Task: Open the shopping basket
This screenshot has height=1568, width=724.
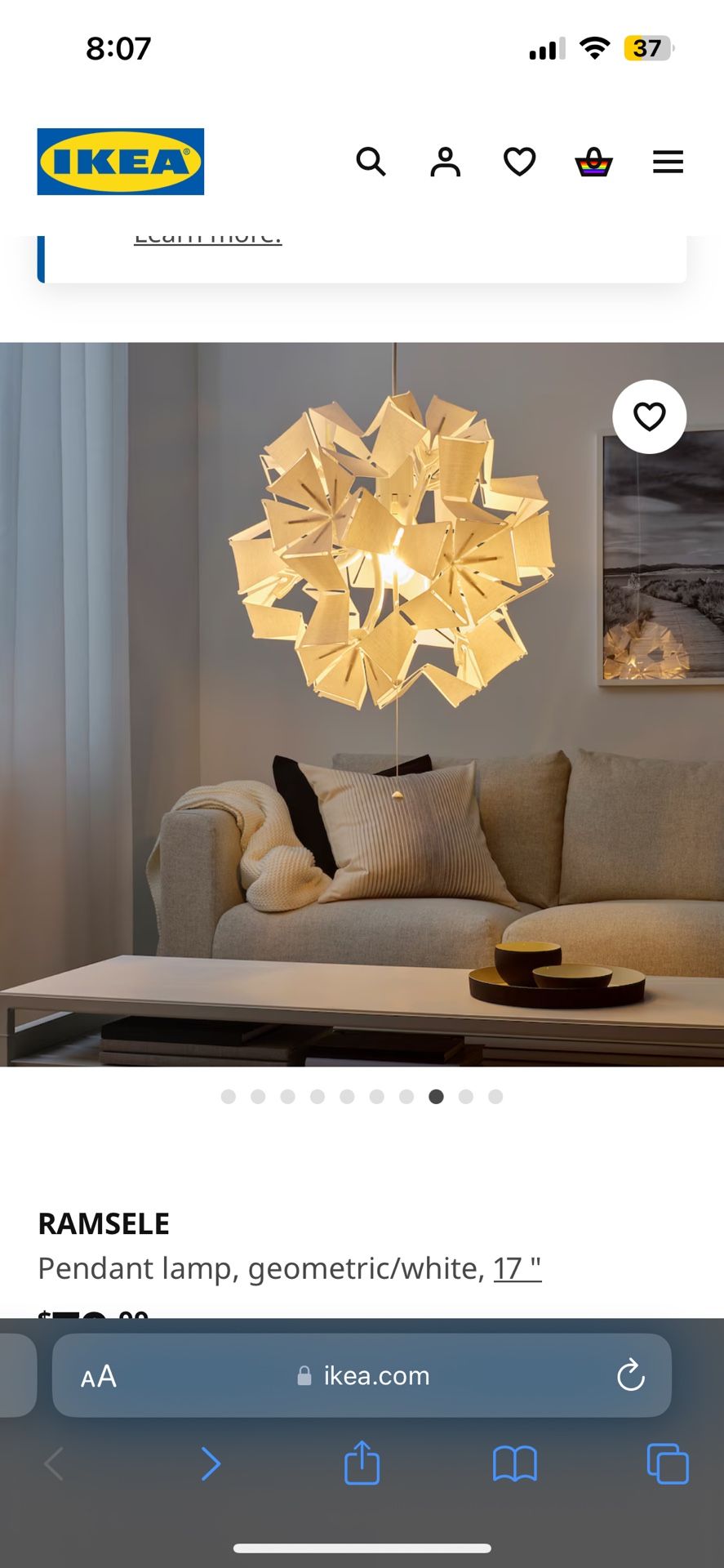Action: tap(593, 162)
